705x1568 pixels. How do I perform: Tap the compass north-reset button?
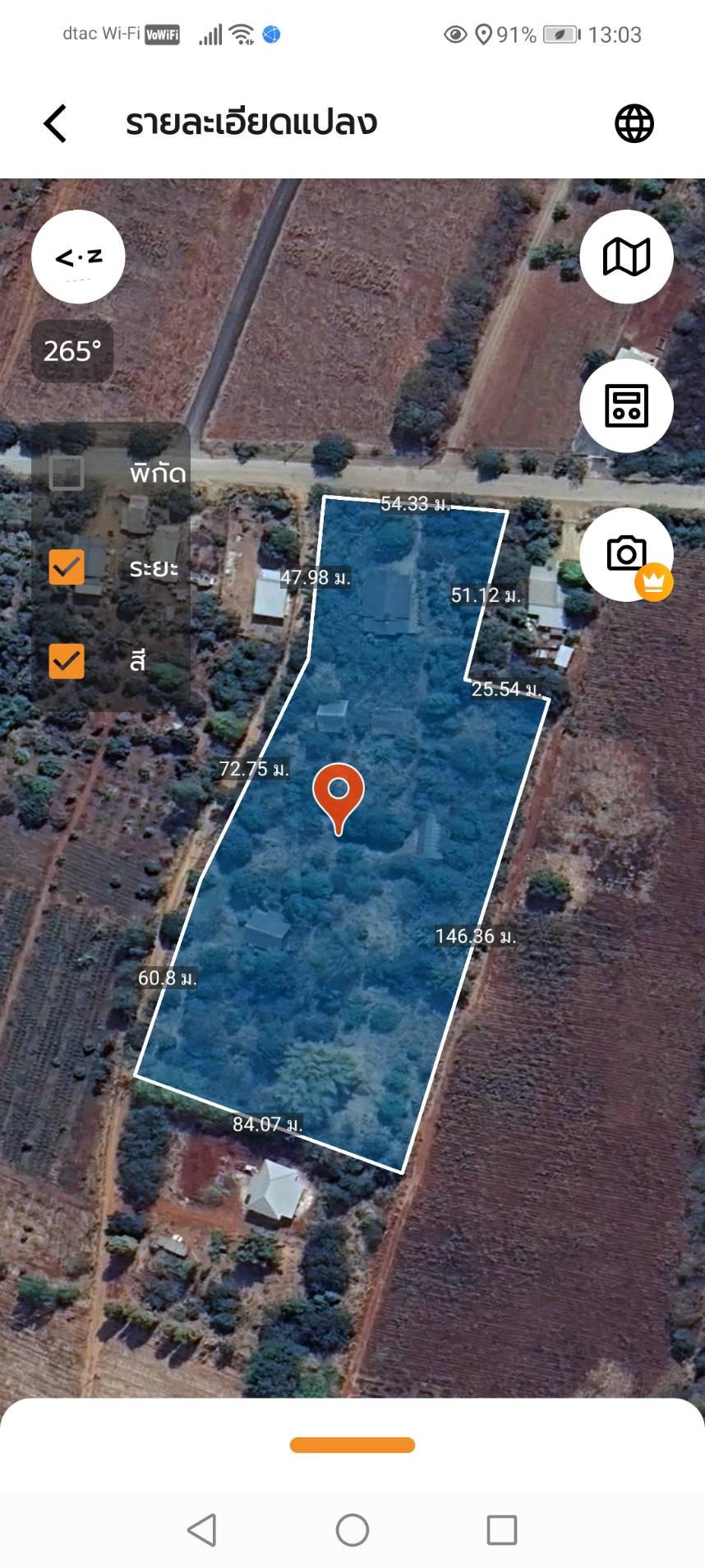pyautogui.click(x=78, y=257)
